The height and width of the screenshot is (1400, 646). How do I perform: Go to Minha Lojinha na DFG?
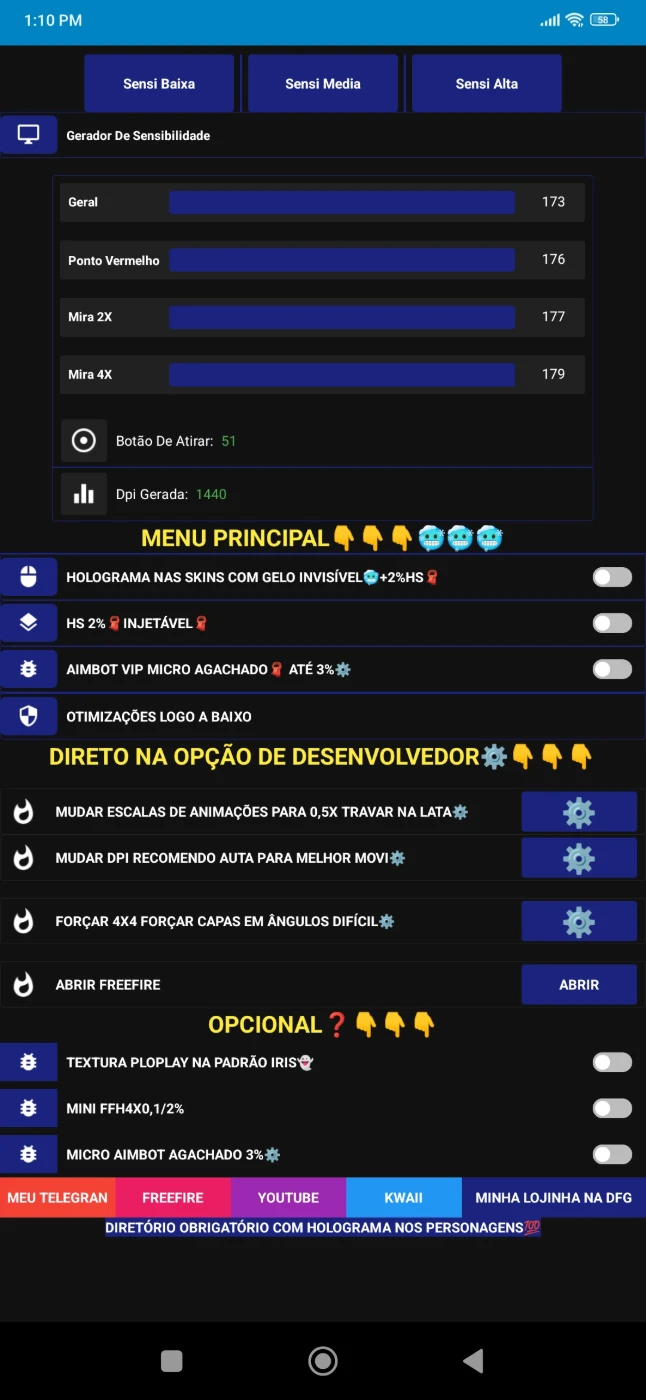pos(553,1197)
